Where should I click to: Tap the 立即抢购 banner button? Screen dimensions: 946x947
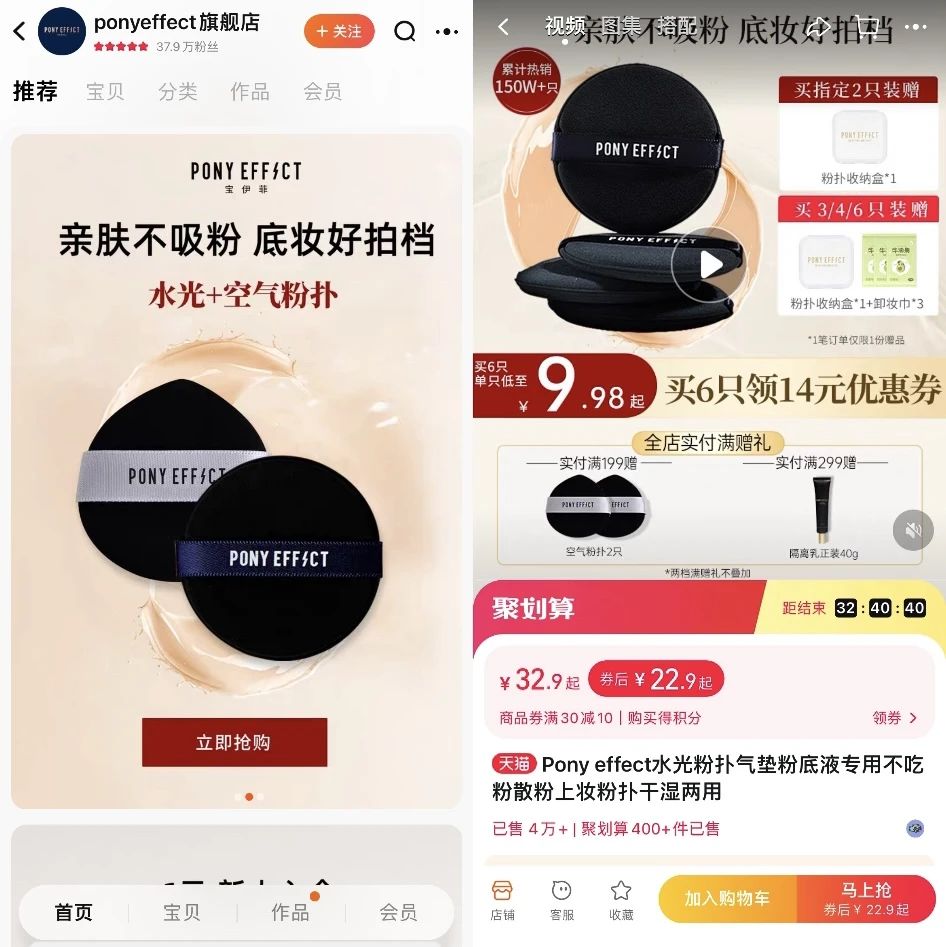pyautogui.click(x=234, y=742)
